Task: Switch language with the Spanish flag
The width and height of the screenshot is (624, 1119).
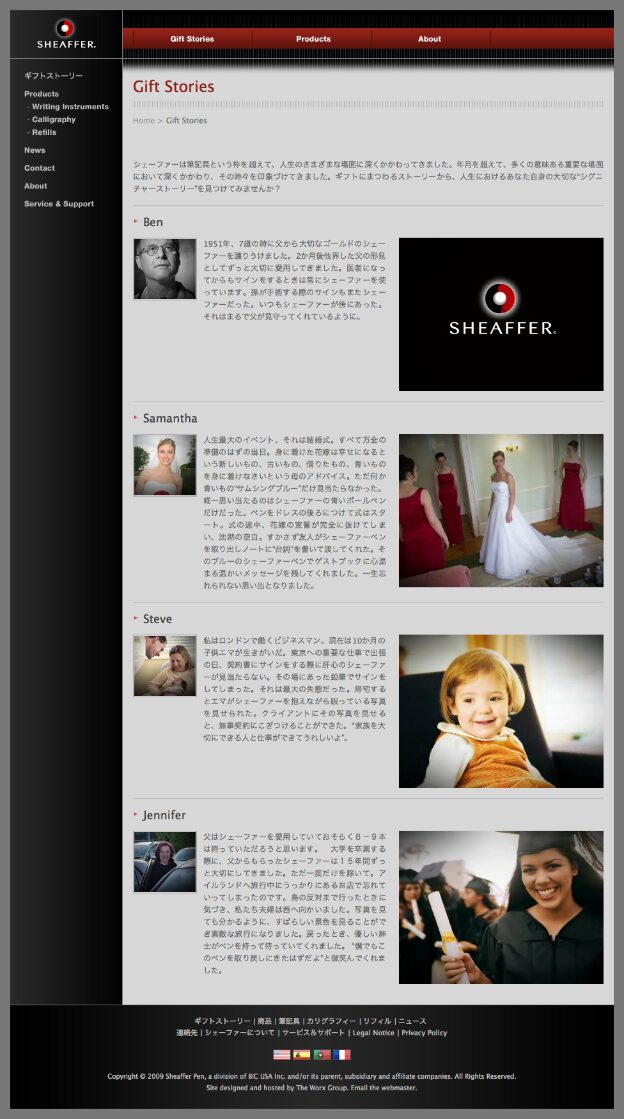Action: coord(301,1054)
